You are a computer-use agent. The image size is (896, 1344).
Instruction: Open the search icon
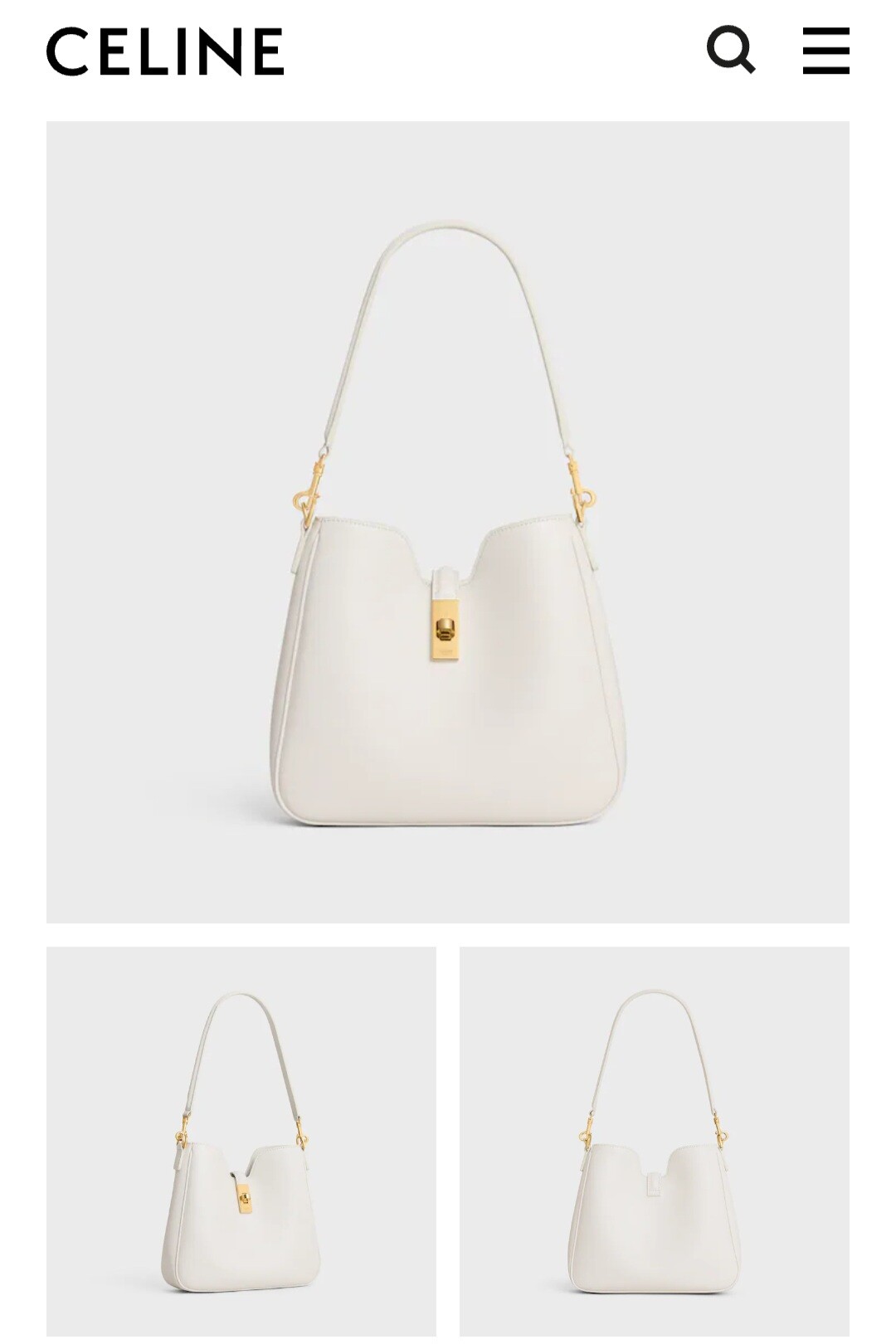730,50
